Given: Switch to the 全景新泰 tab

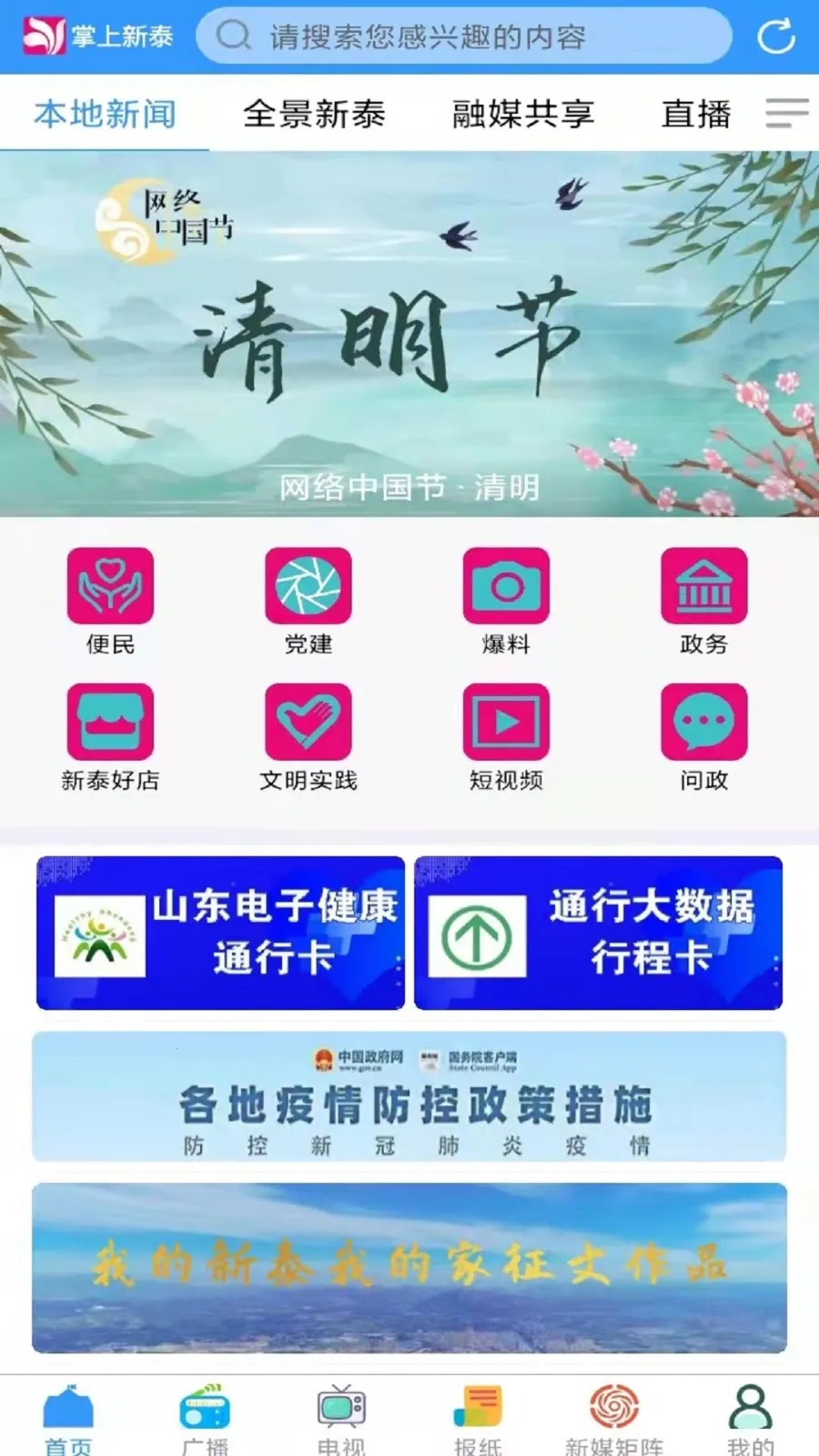Looking at the screenshot, I should (314, 114).
